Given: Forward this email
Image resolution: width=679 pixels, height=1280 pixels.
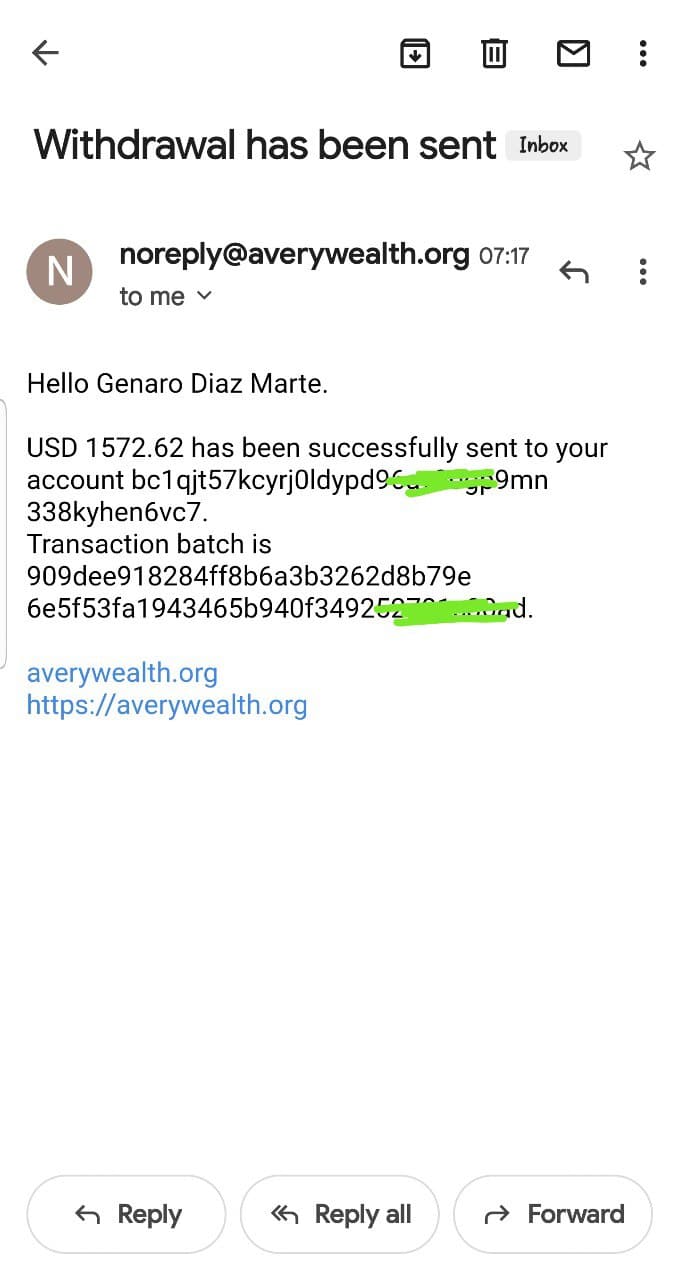Looking at the screenshot, I should coord(553,1214).
